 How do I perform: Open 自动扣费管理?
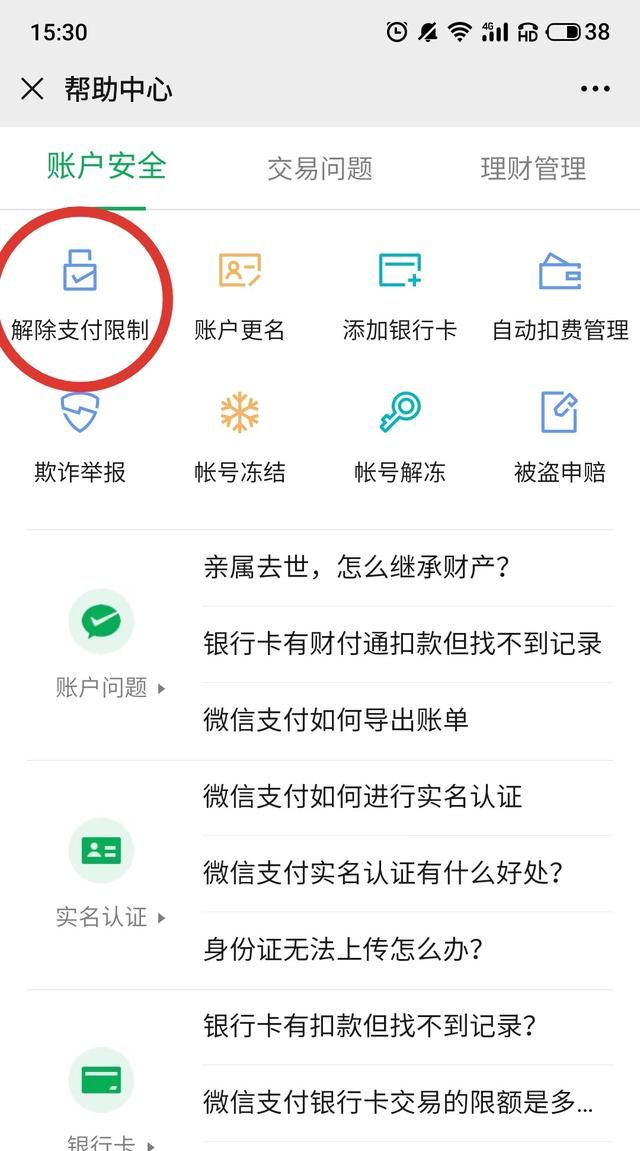coord(560,295)
